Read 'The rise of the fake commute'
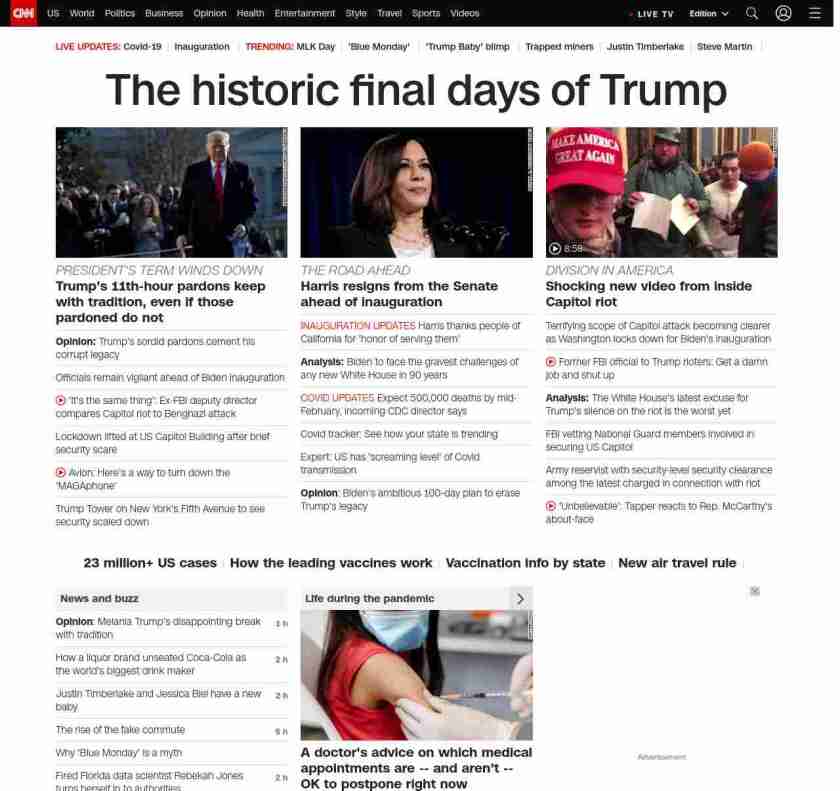The width and height of the screenshot is (840, 791). coord(120,730)
